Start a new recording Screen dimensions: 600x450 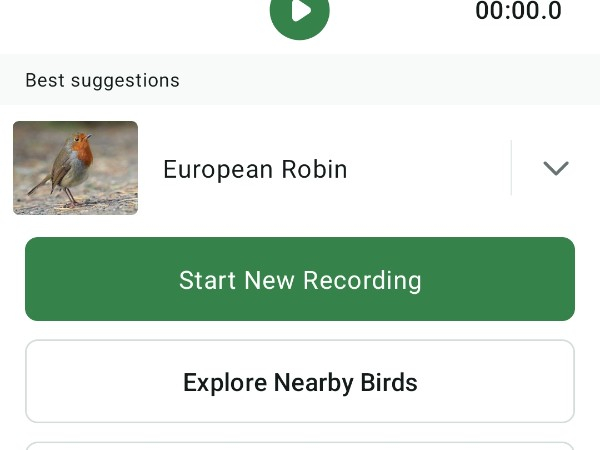[x=300, y=280]
